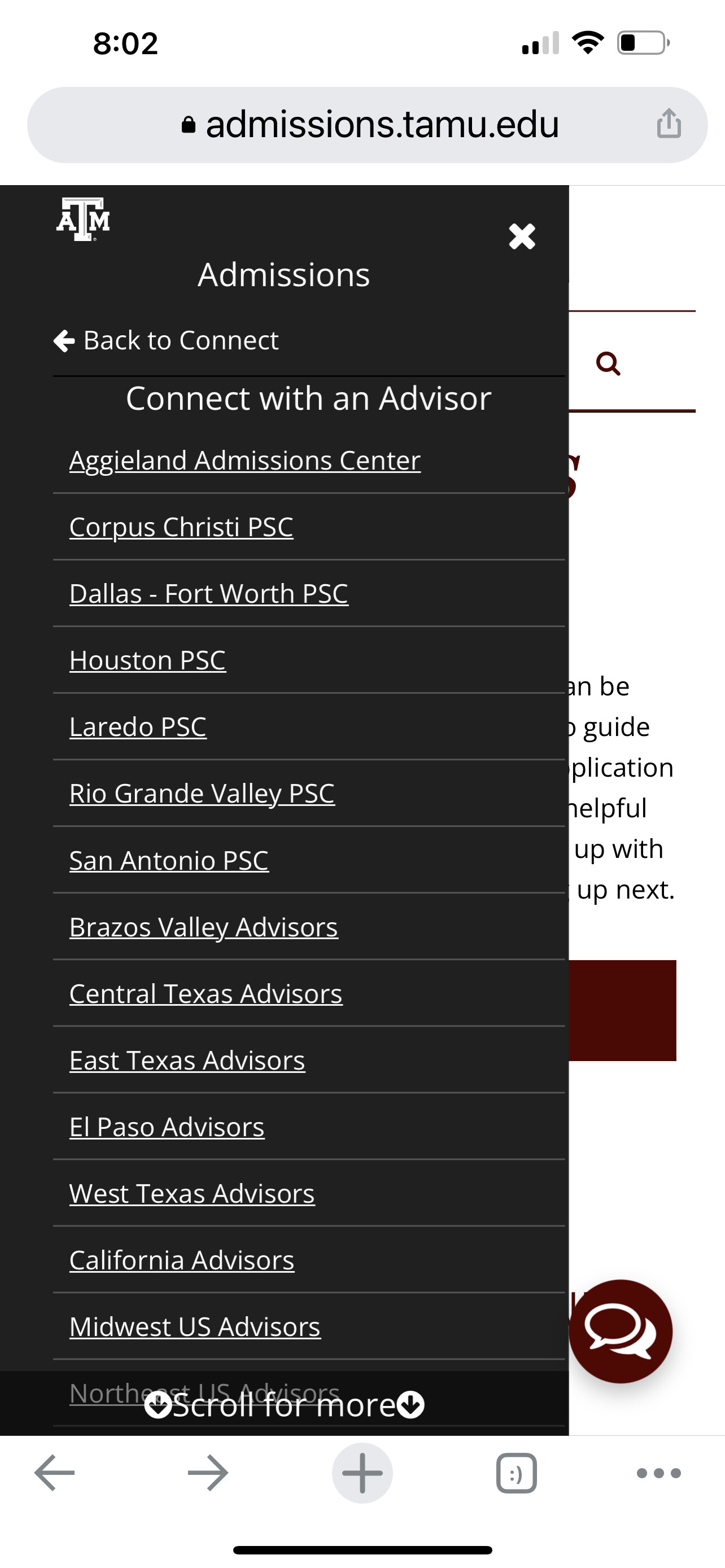This screenshot has width=725, height=1568.
Task: Open the live chat bubble
Action: click(621, 1331)
